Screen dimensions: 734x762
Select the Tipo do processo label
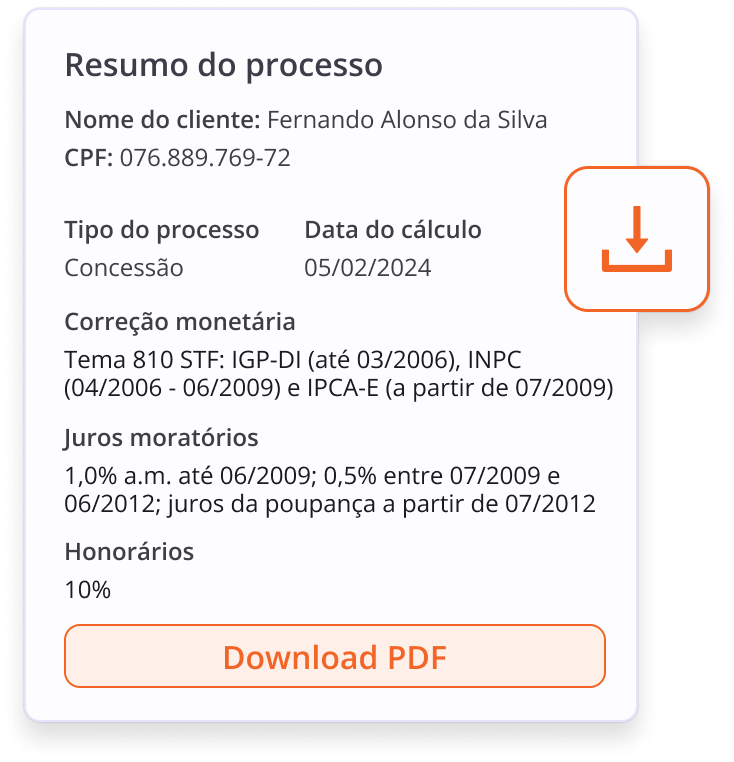click(x=160, y=229)
